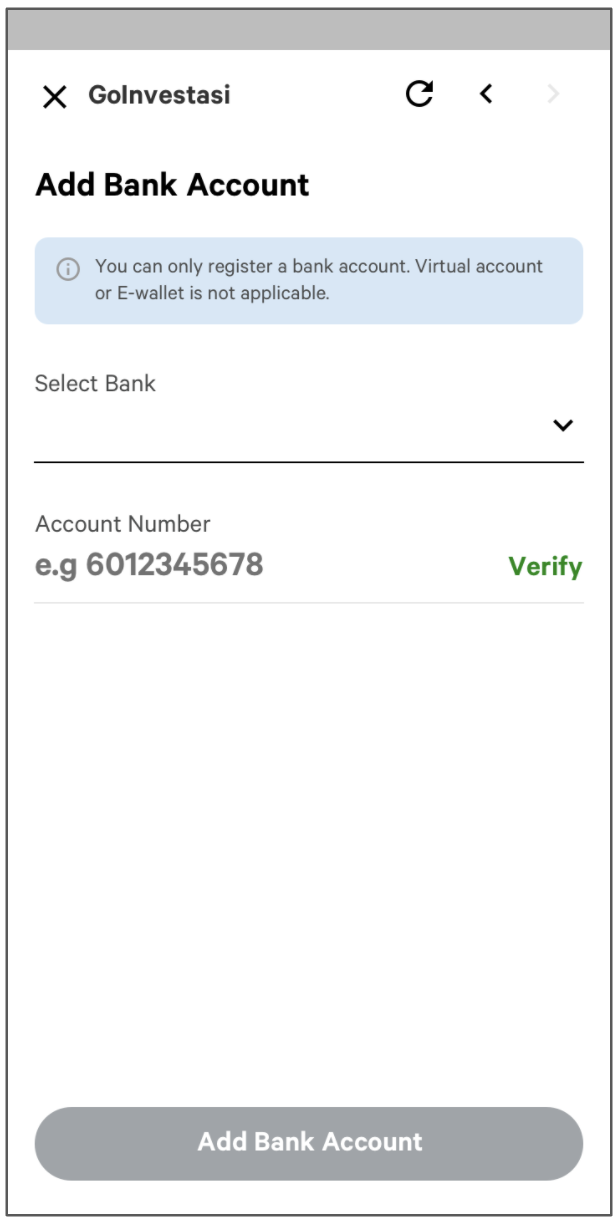Reload the page with the refresh icon

coord(419,94)
